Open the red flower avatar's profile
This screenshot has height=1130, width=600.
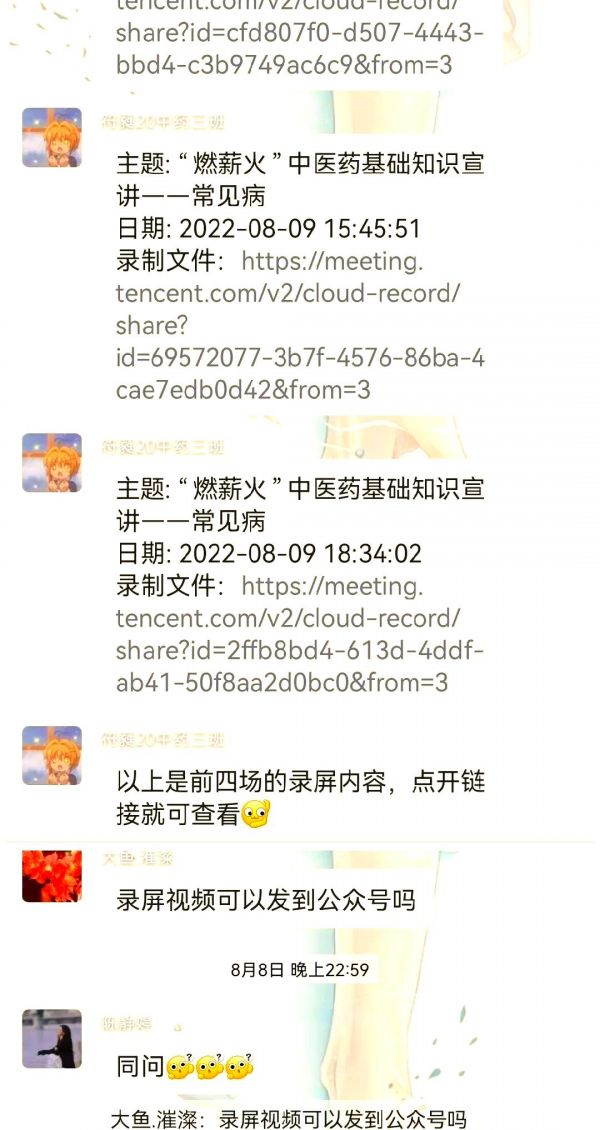coord(52,876)
